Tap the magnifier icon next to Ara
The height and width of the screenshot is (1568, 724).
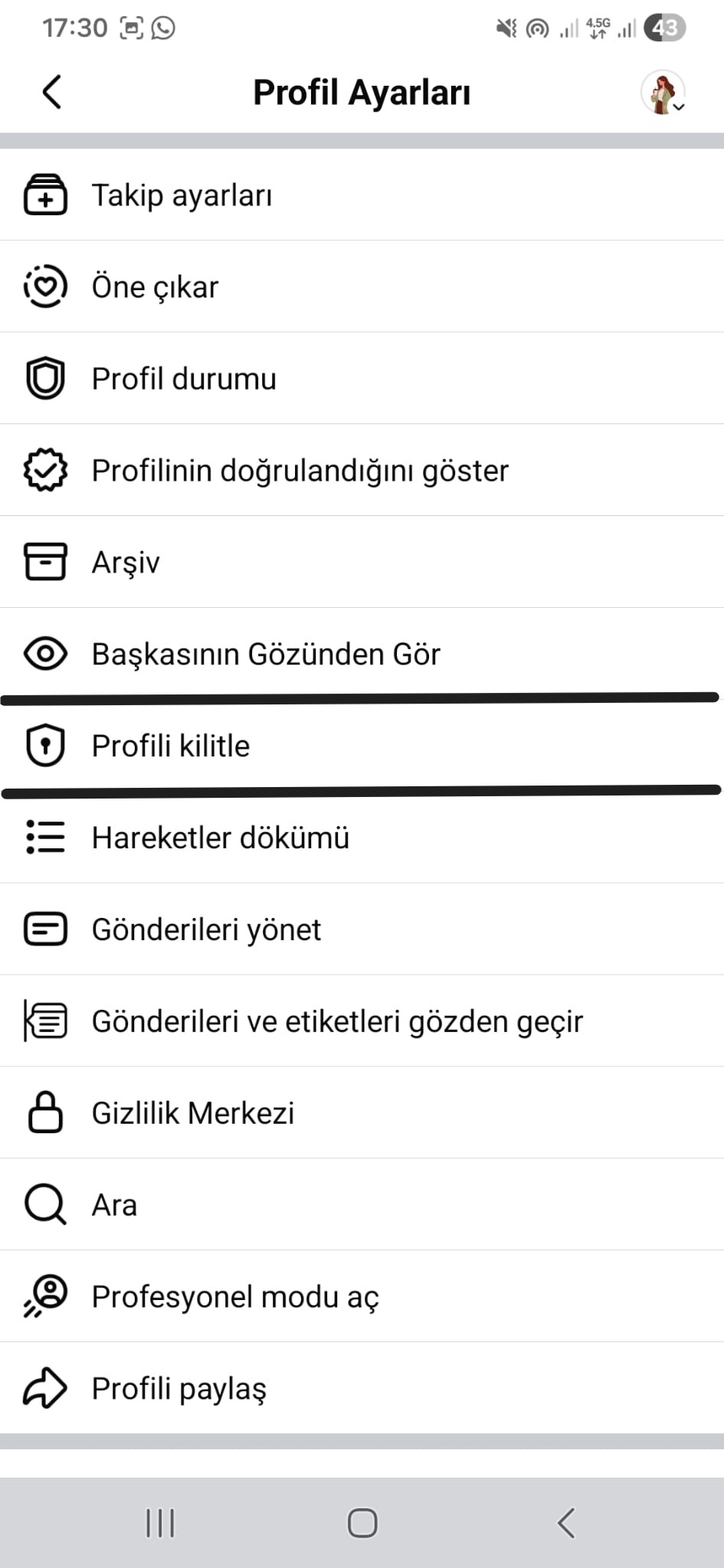pos(46,1204)
